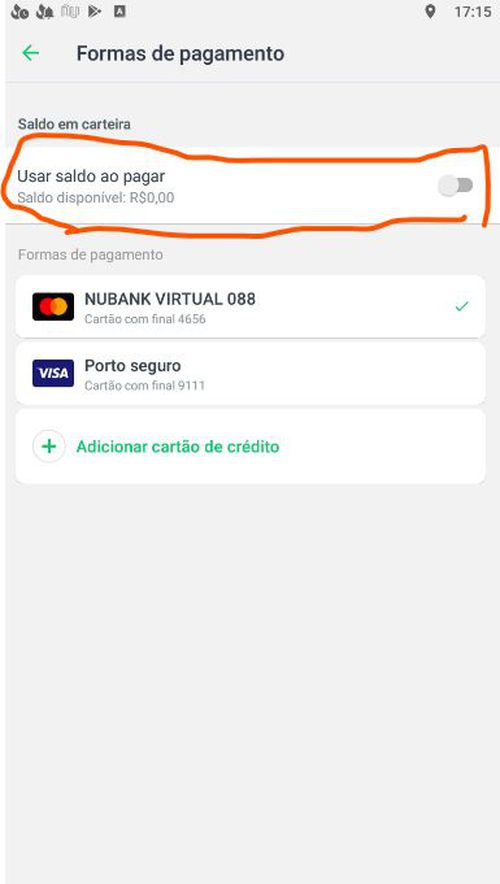The image size is (500, 884).
Task: Select the NUBANK VIRTUAL 088 card
Action: click(x=250, y=307)
